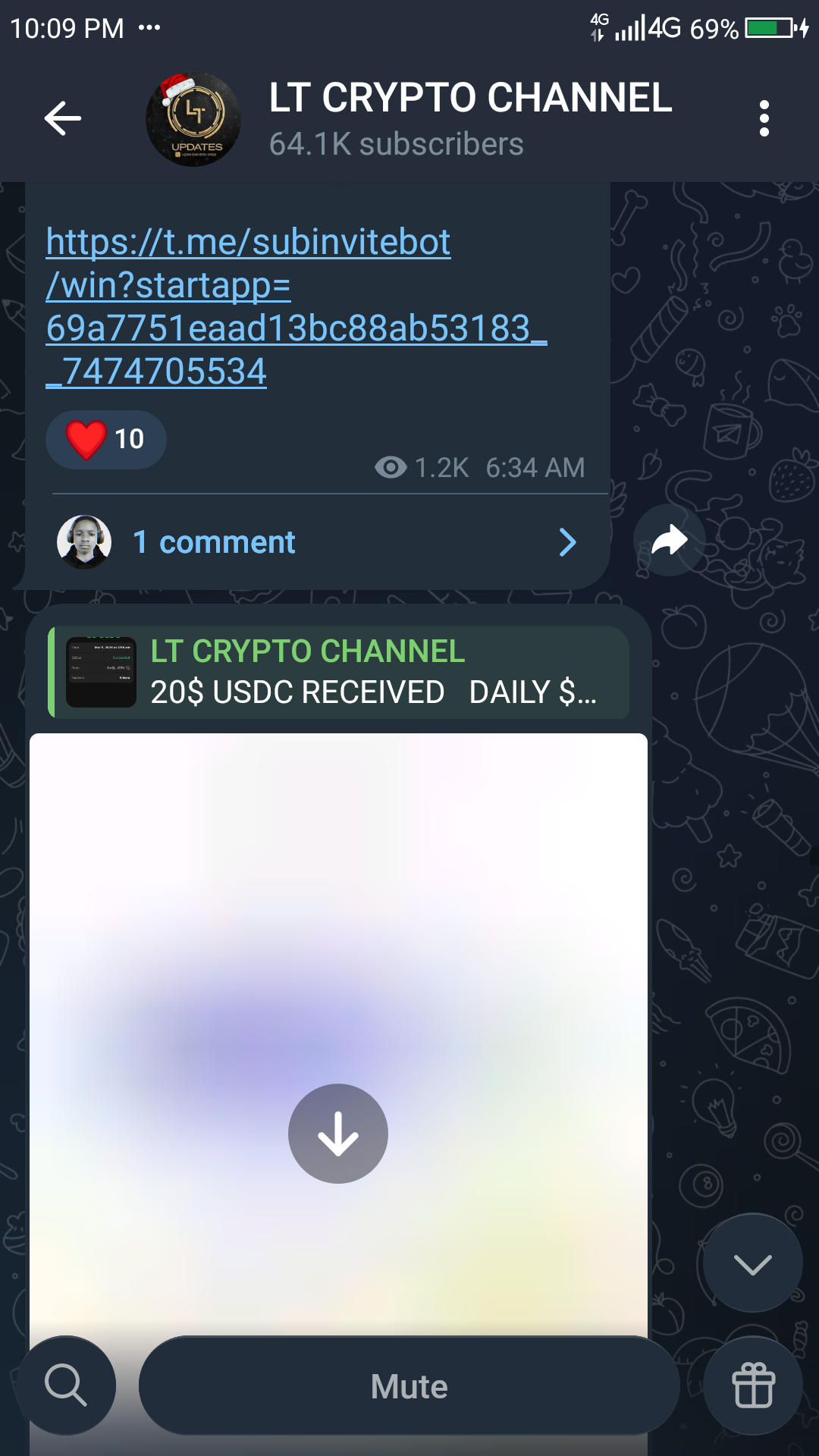Jump to quoted 20$ USDC RECEIVED message
The height and width of the screenshot is (1456, 819).
click(x=338, y=672)
